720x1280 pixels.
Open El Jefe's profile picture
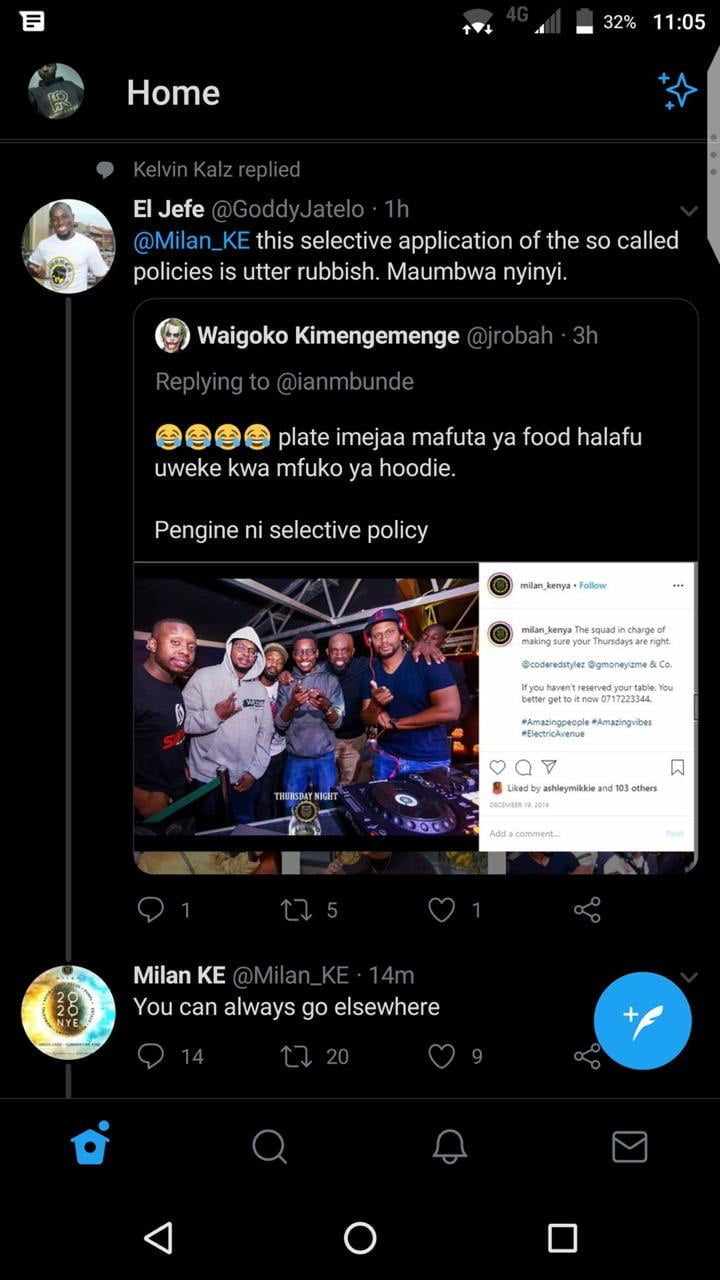pos(68,247)
